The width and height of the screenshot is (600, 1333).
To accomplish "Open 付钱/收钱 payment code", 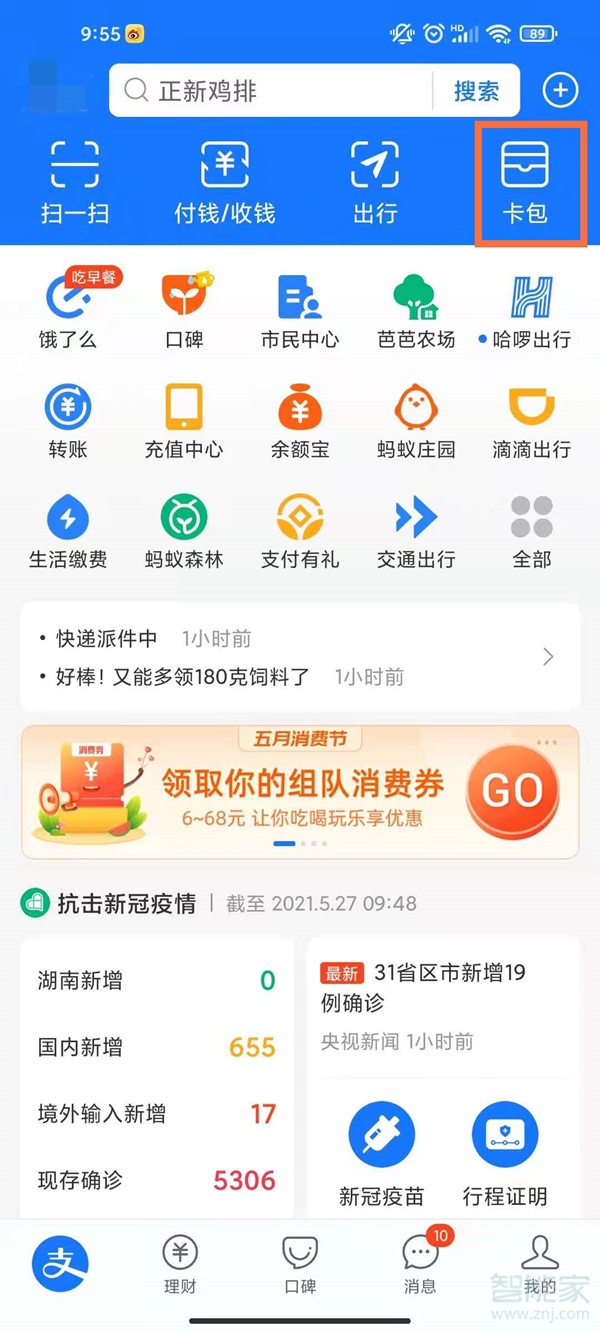I will 225,181.
